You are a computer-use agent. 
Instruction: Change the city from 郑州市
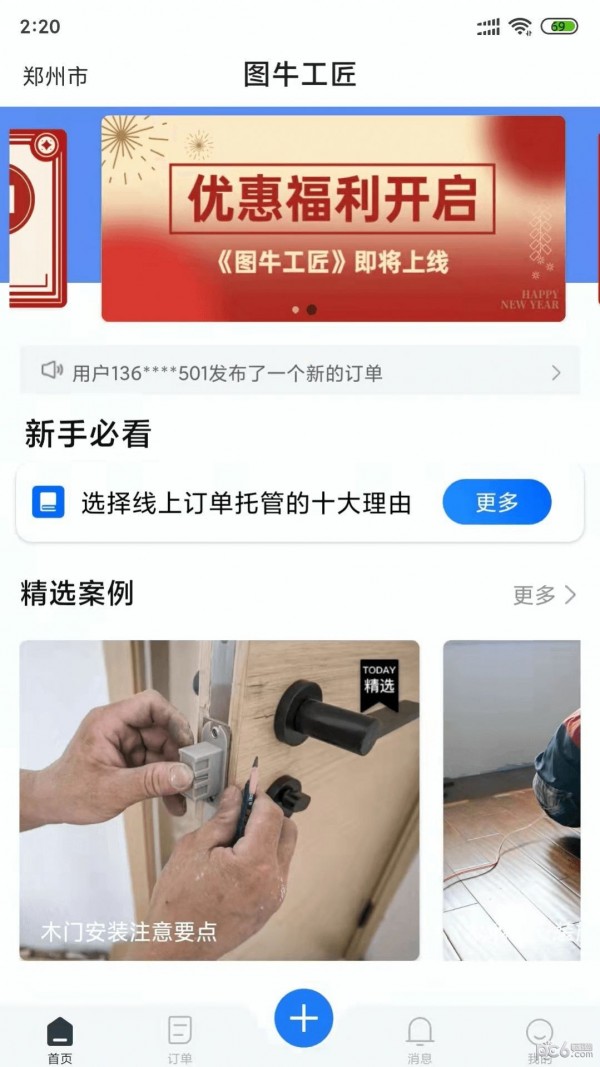[x=55, y=76]
